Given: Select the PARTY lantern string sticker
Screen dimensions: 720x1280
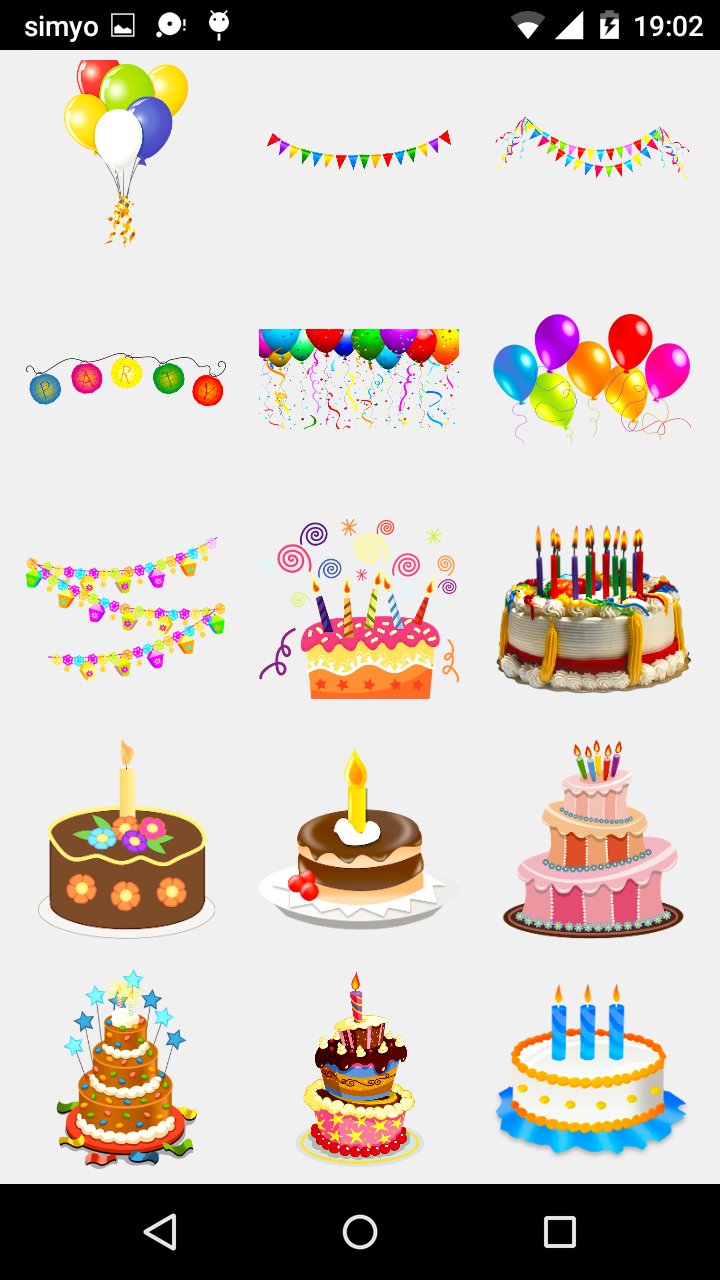Looking at the screenshot, I should pos(126,380).
